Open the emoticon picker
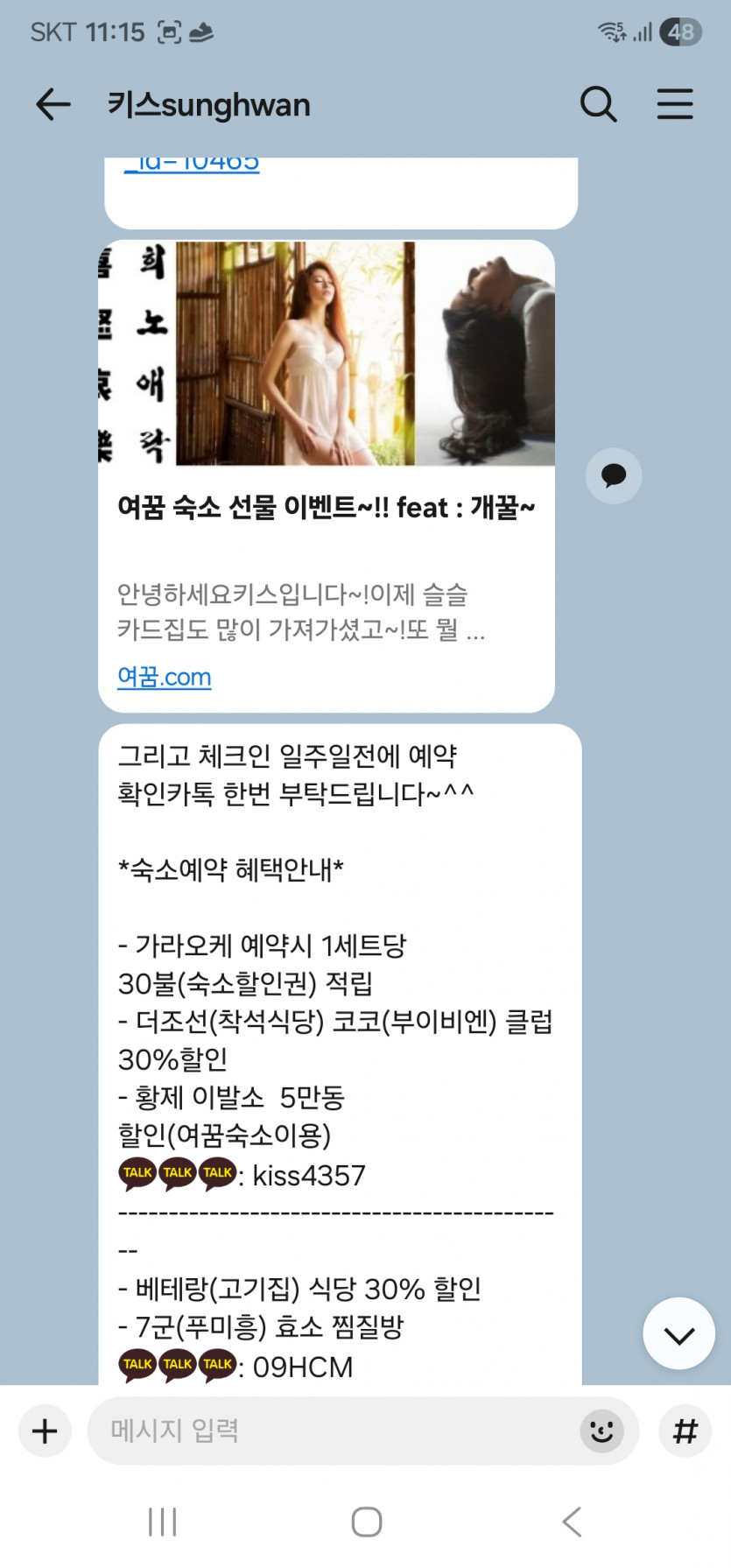The height and width of the screenshot is (1568, 731). click(x=602, y=1431)
